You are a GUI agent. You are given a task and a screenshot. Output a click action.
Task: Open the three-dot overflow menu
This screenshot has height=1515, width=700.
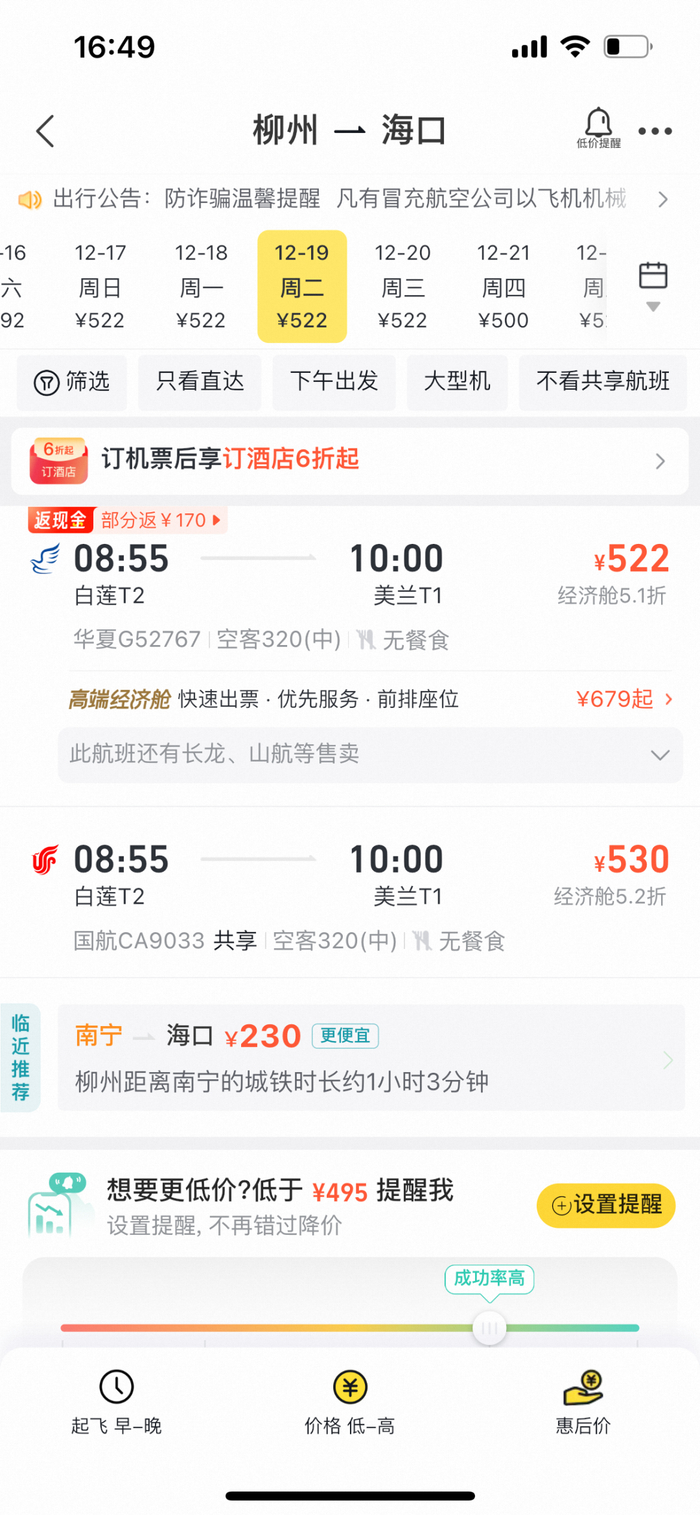point(655,131)
